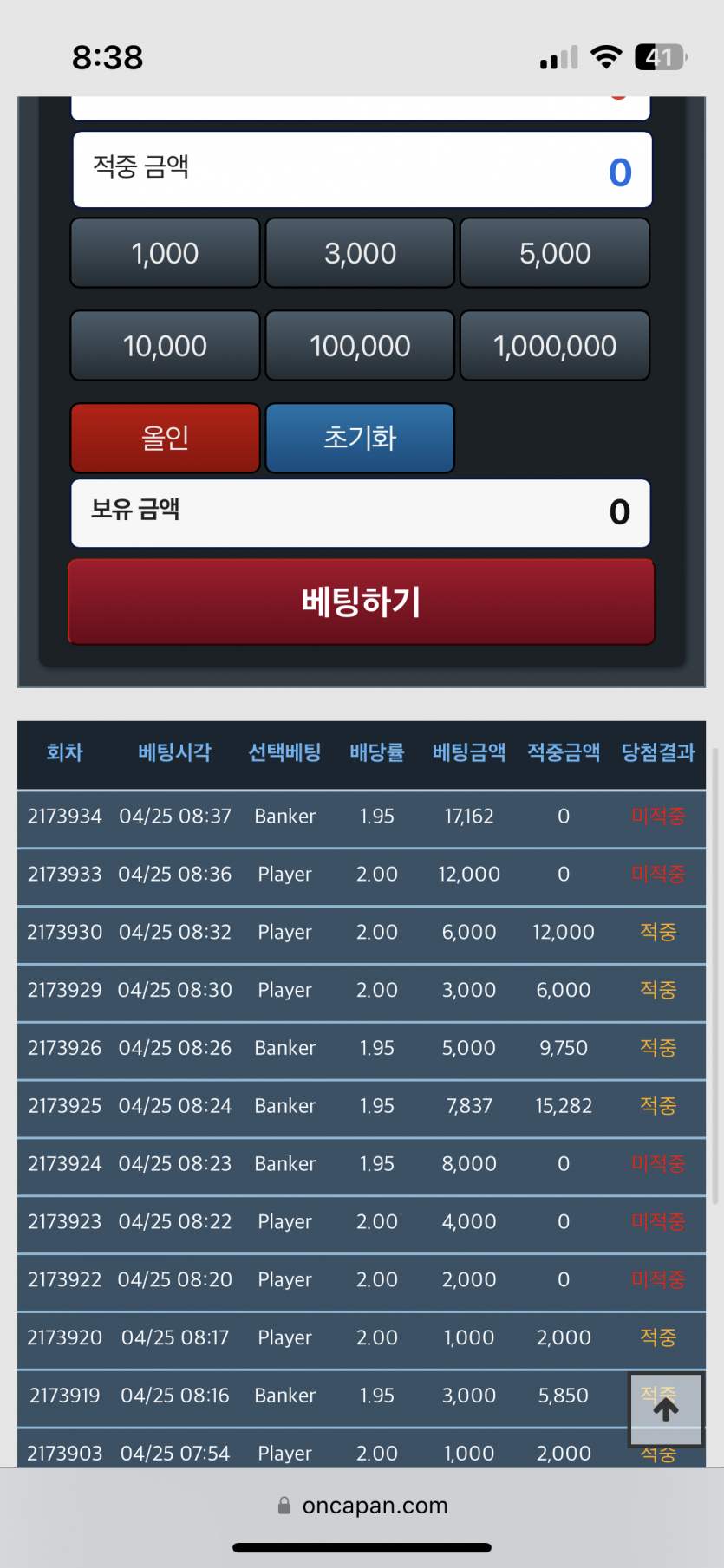Image resolution: width=724 pixels, height=1568 pixels.
Task: Tap the 100,000 amount button
Action: (360, 346)
